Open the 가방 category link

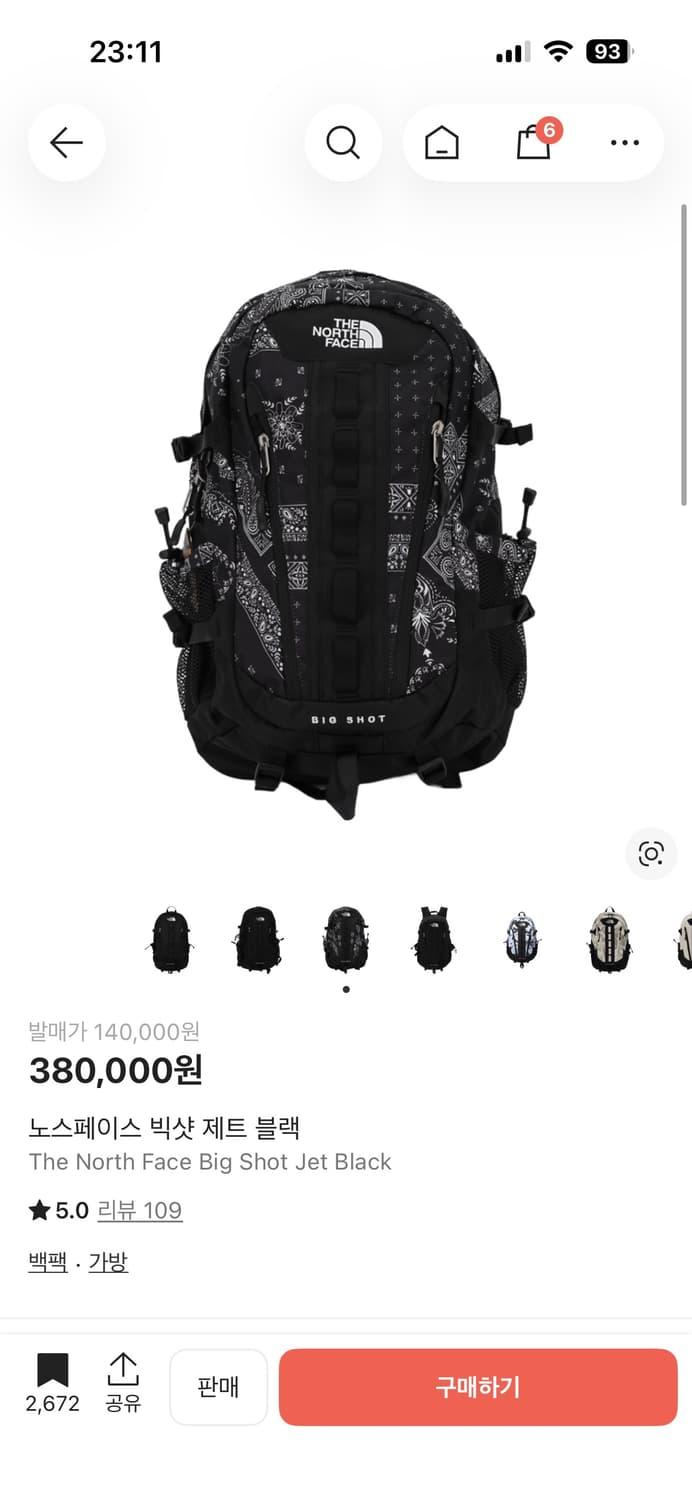pos(108,1263)
